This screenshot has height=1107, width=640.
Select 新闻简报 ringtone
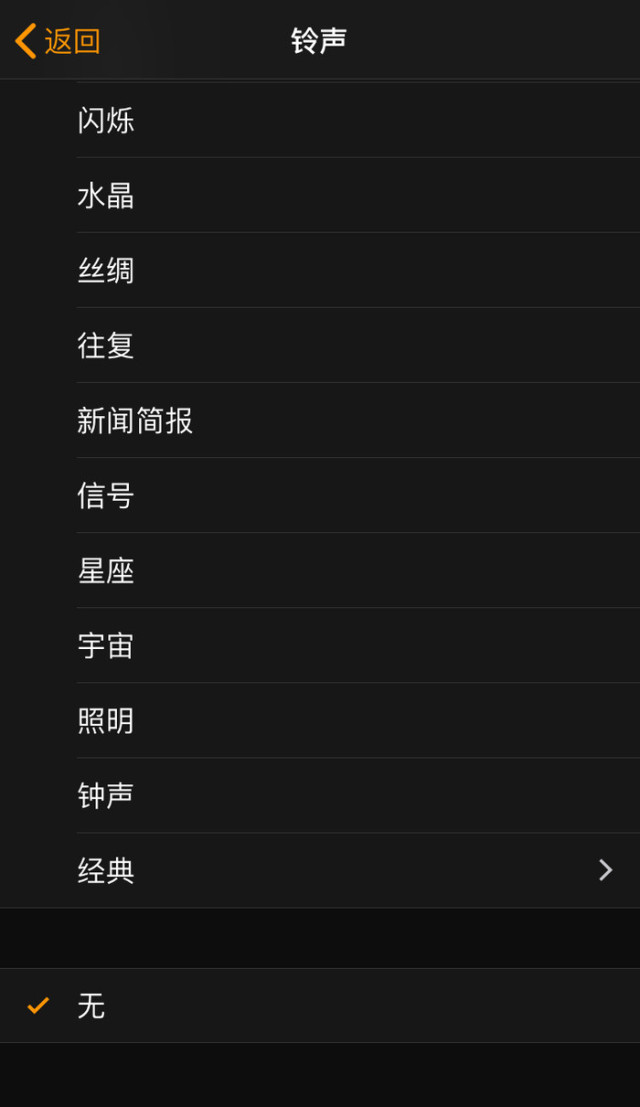point(135,421)
